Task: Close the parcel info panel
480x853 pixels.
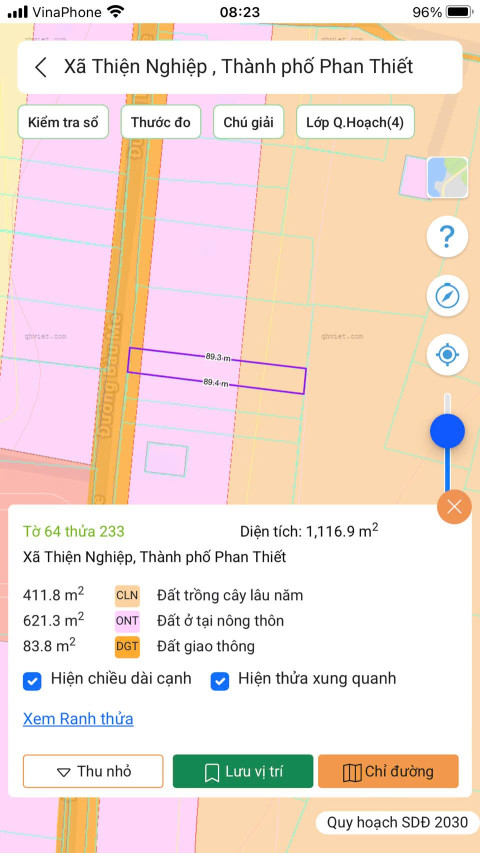Action: pos(454,507)
